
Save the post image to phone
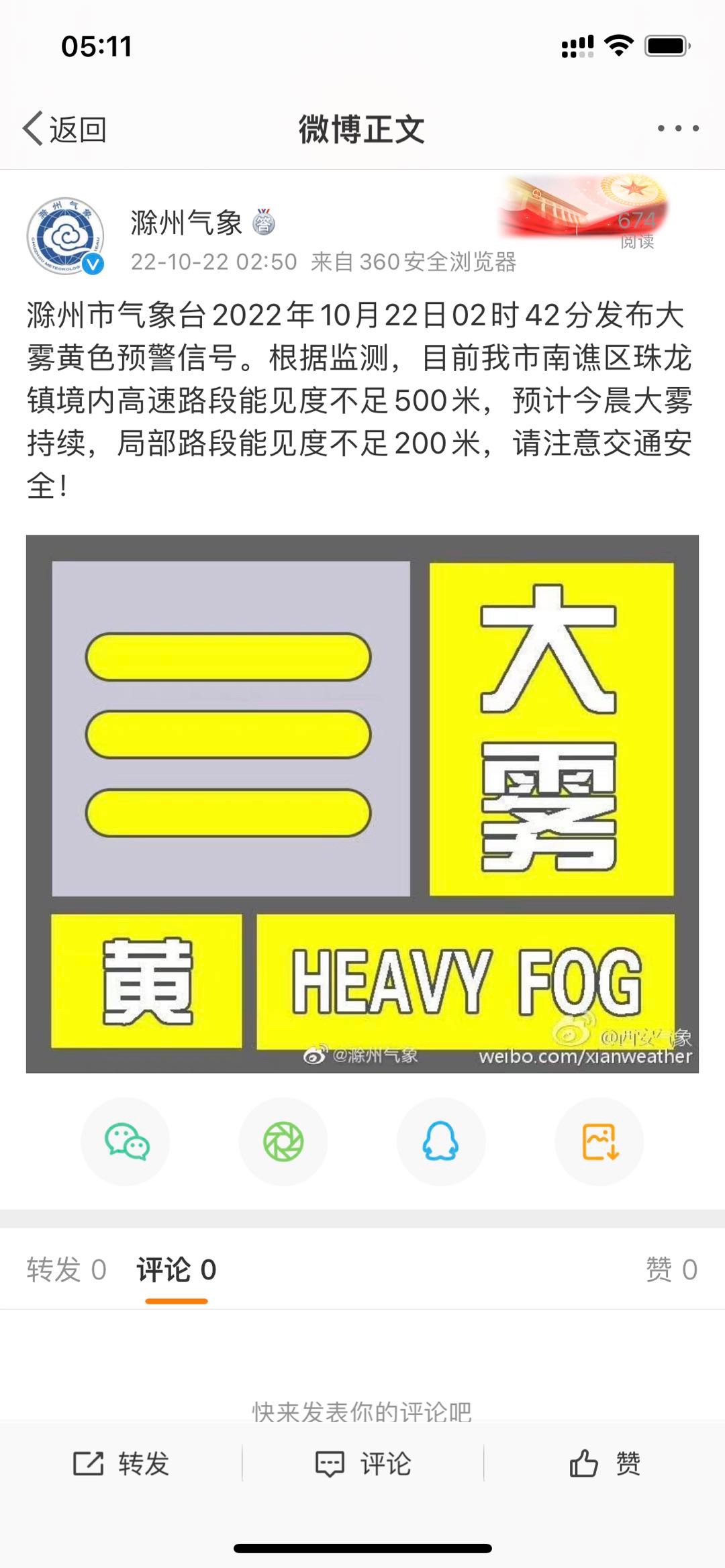point(599,1141)
